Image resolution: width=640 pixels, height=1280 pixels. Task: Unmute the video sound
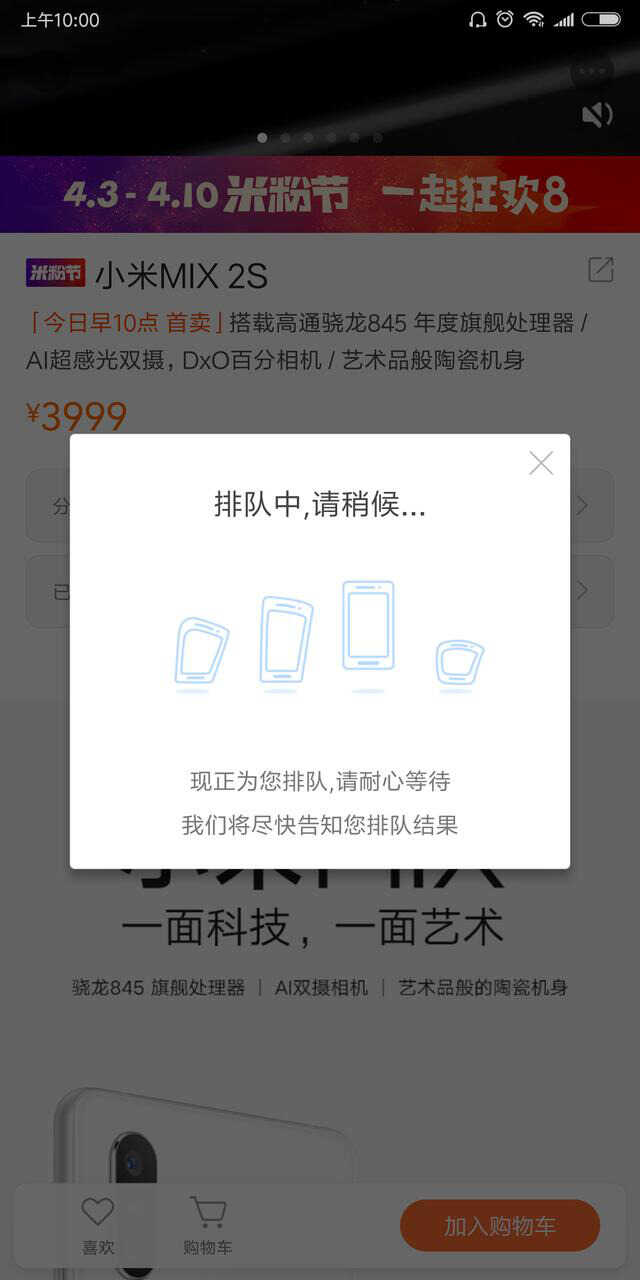597,115
